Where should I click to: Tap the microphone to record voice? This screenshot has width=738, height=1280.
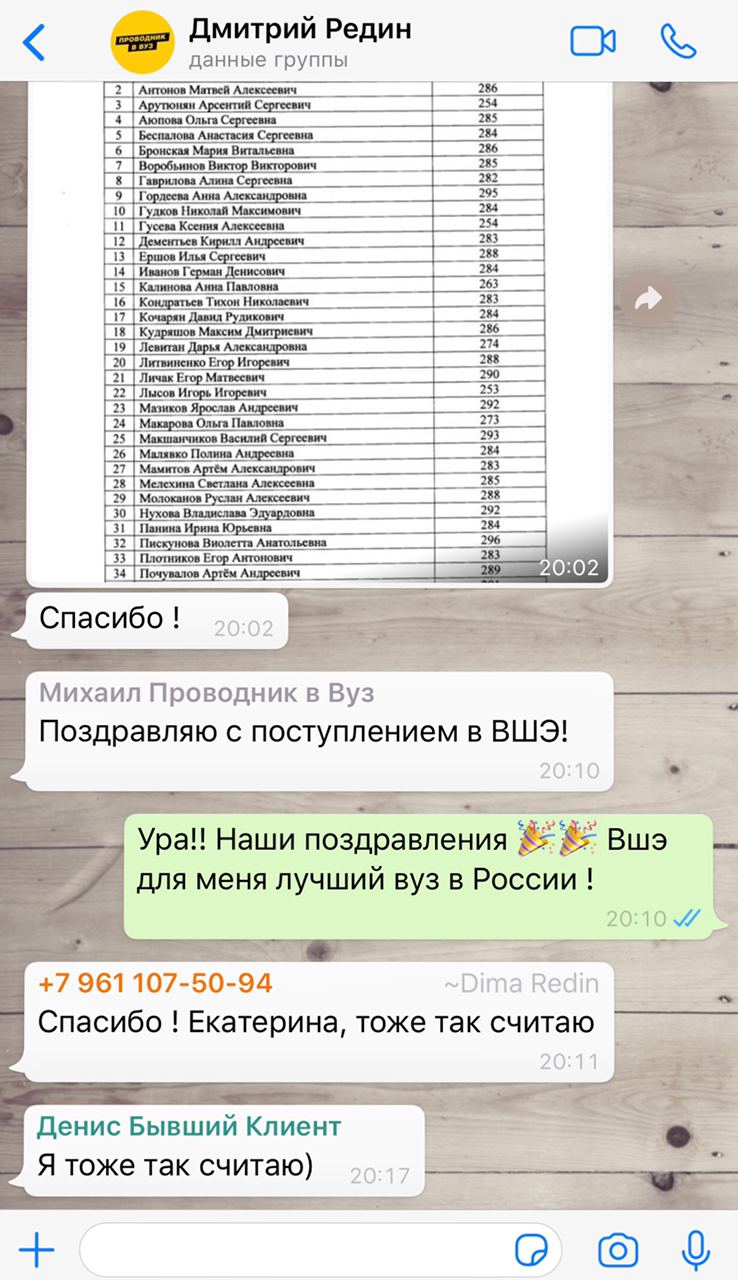695,1249
